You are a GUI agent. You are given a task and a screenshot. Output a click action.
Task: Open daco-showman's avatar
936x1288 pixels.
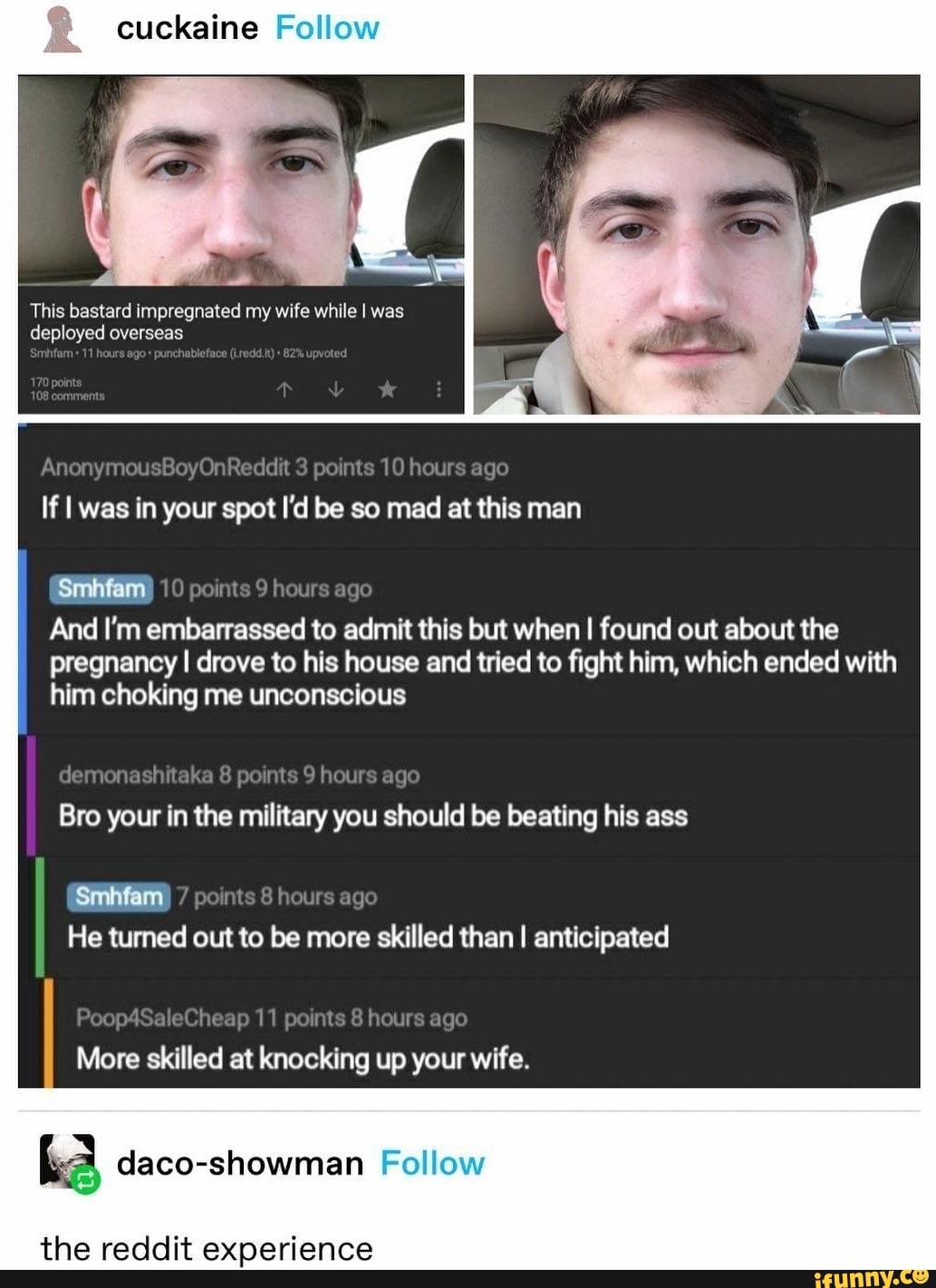[x=68, y=1161]
